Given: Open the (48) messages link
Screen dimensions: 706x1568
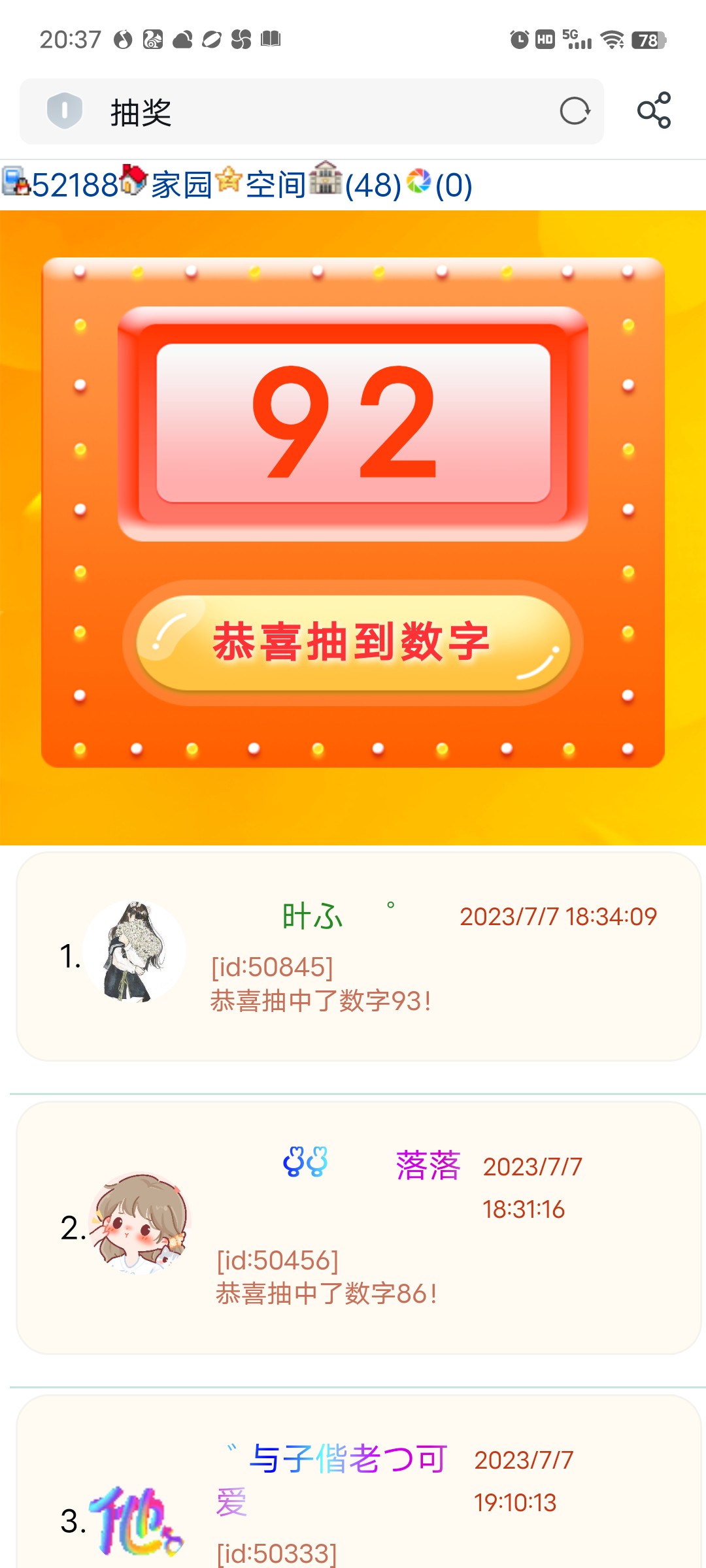Looking at the screenshot, I should point(372,186).
